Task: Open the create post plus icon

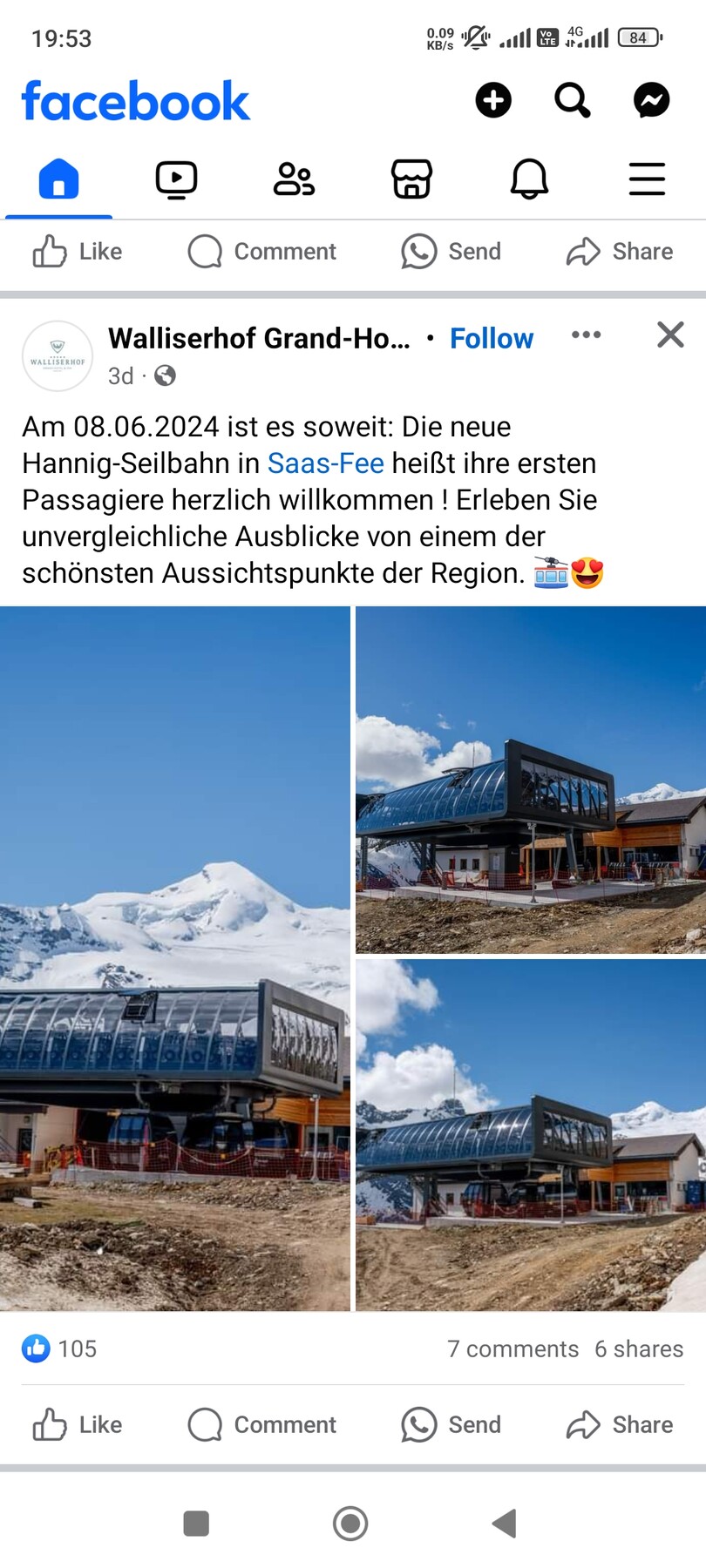Action: [x=493, y=100]
